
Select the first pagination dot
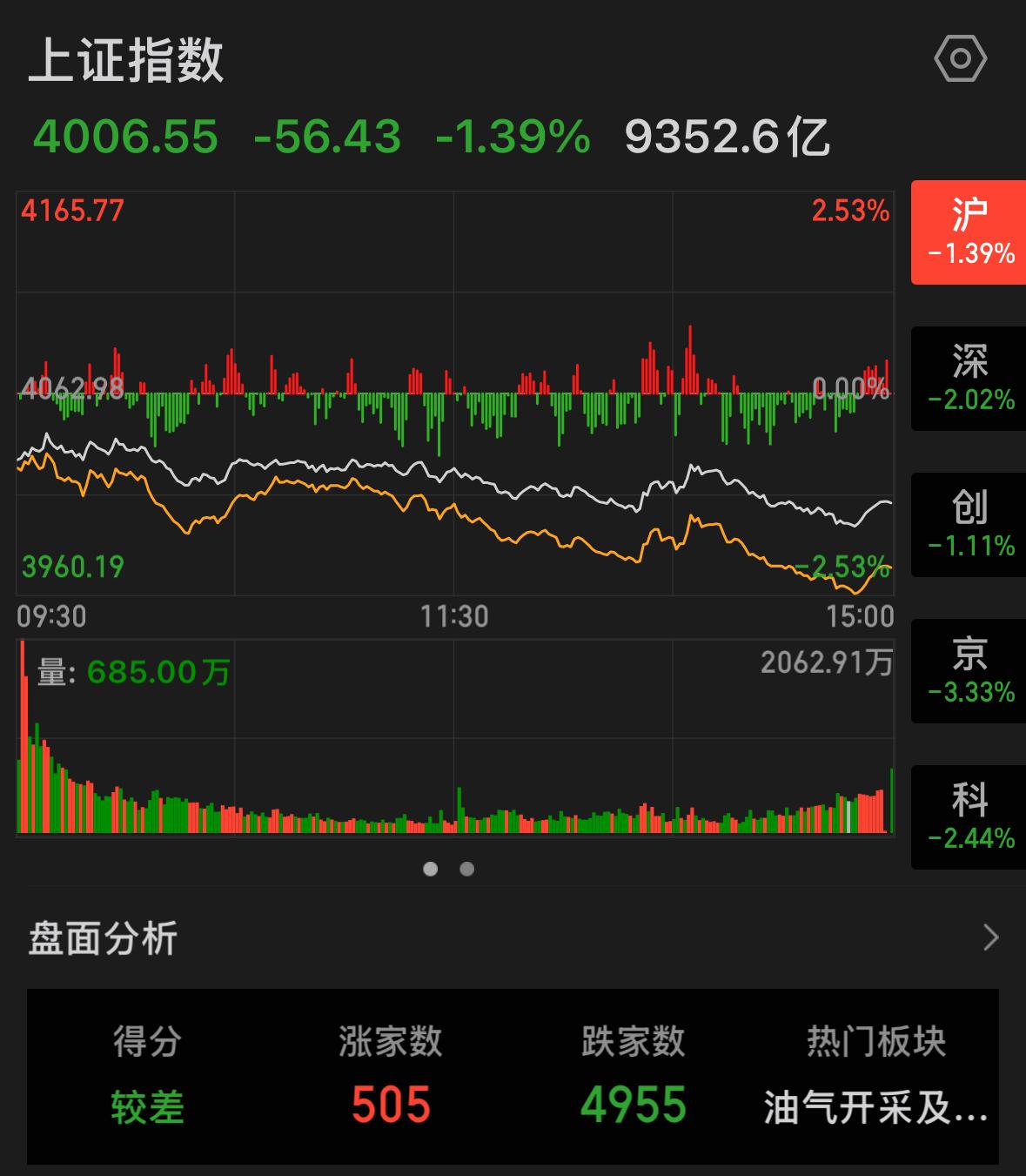click(432, 869)
